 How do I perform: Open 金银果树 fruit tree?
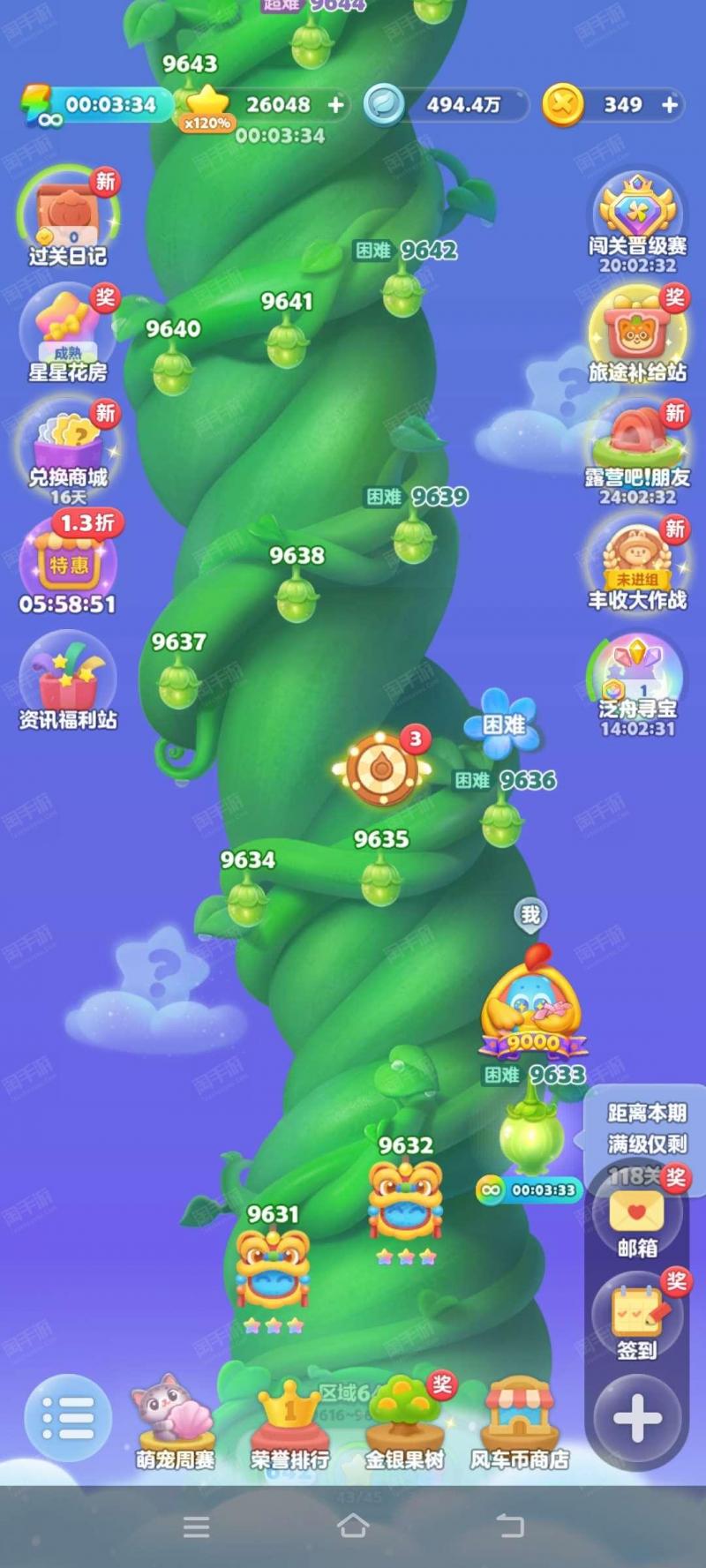pyautogui.click(x=404, y=1421)
